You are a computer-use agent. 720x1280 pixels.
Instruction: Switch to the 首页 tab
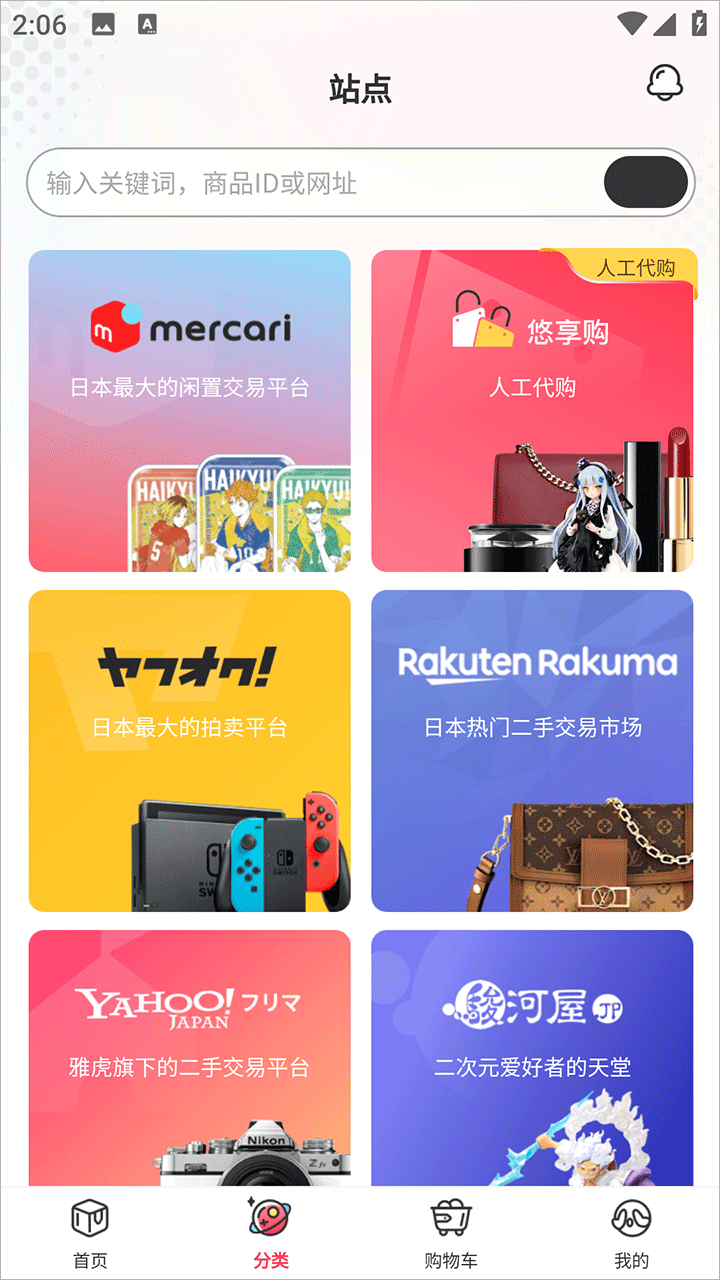90,1233
